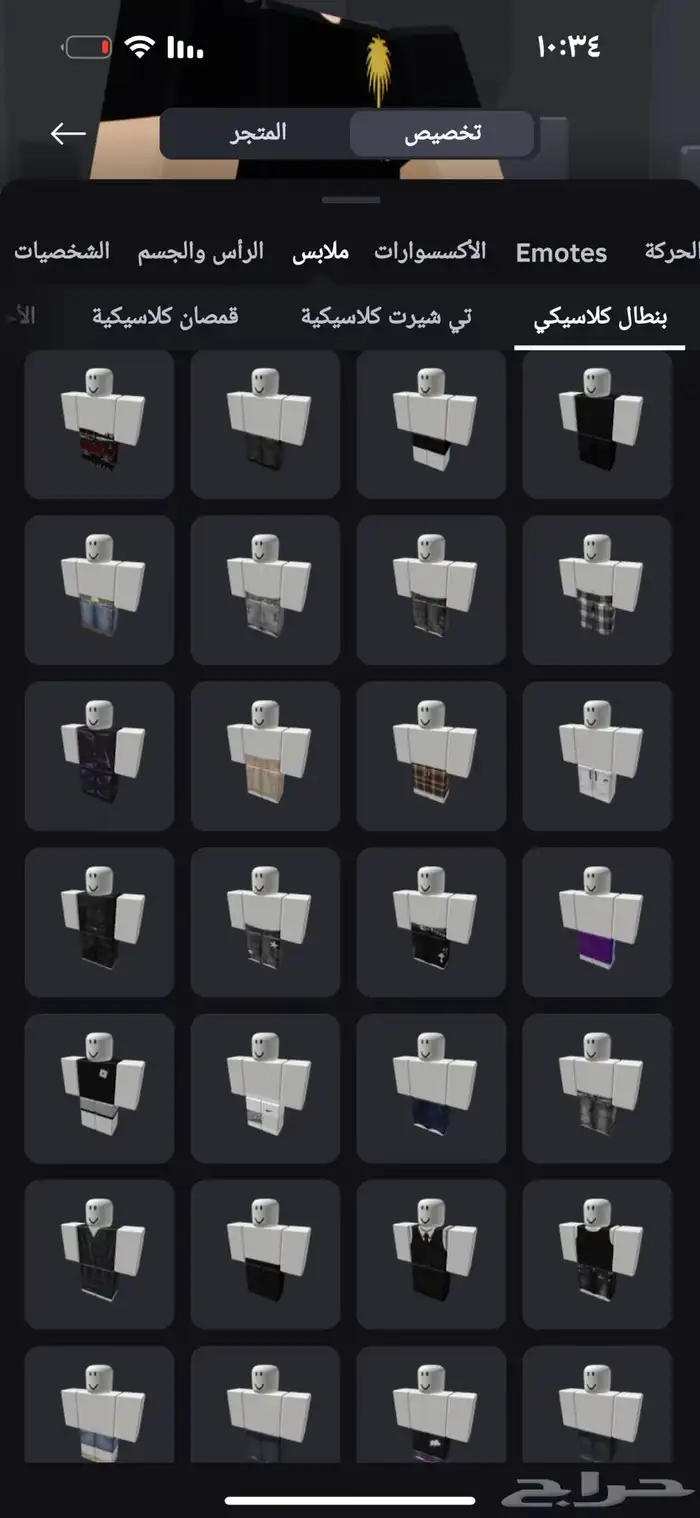Choose the brown plaid pants item
The height and width of the screenshot is (1518, 700).
[431, 756]
